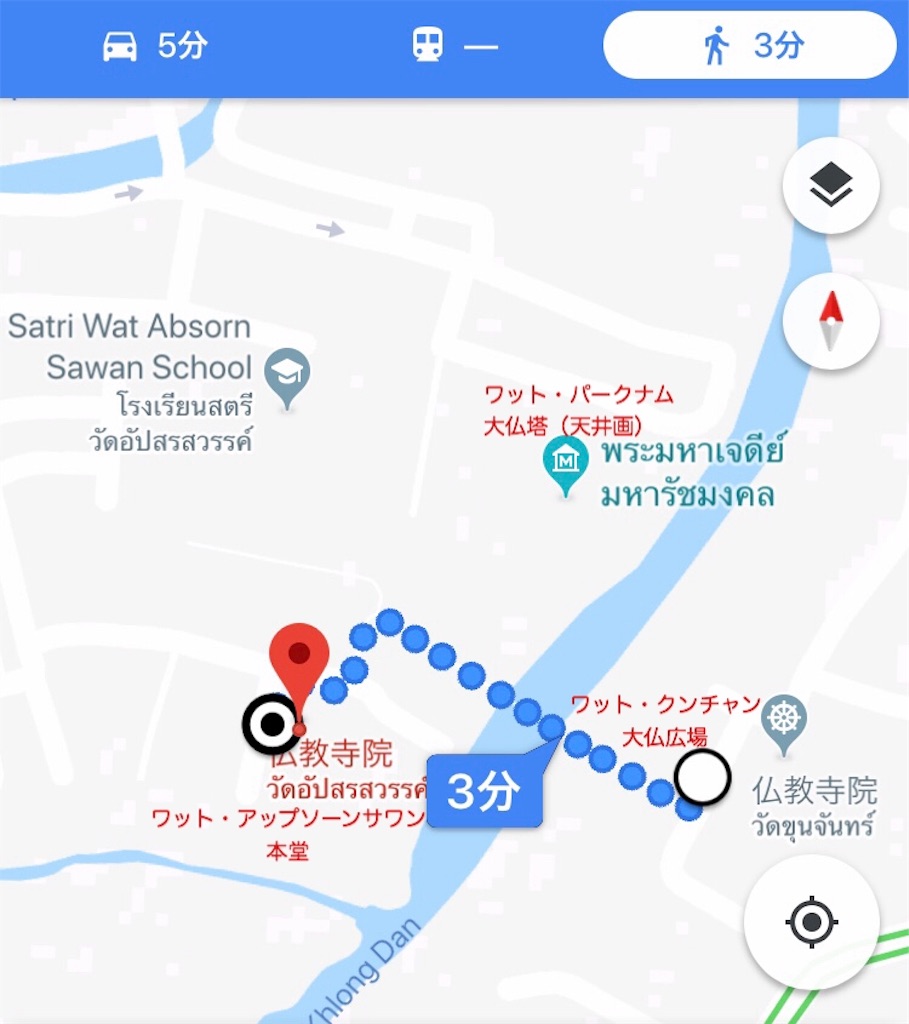Viewport: 909px width, 1024px height.
Task: Switch to the walking tab showing 3分
Action: point(748,45)
